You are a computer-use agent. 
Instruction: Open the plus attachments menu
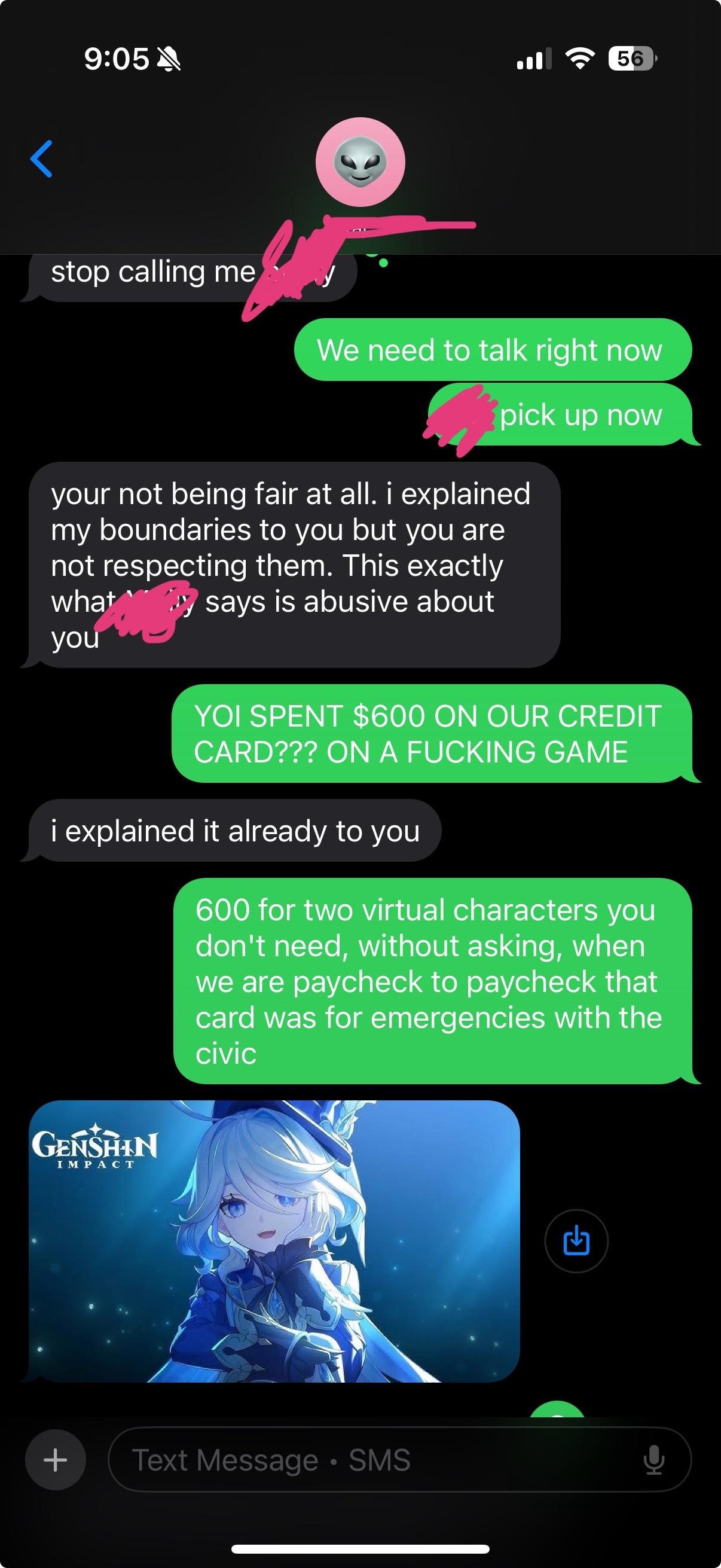pos(56,1459)
